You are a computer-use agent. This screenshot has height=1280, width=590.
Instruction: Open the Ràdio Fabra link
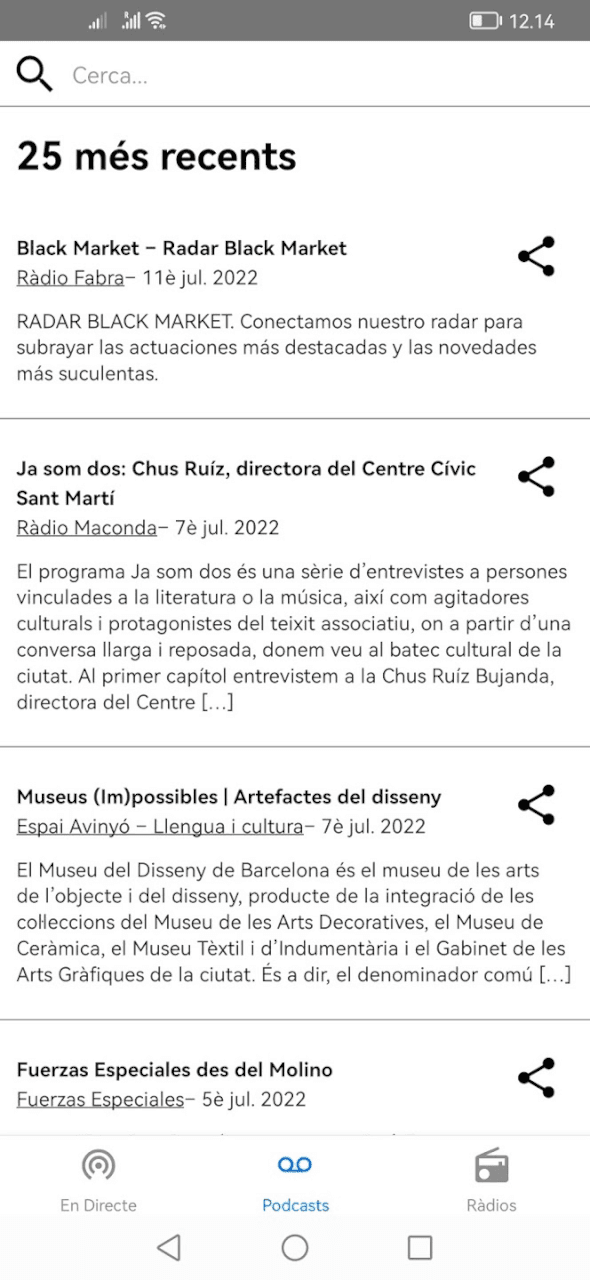click(70, 278)
